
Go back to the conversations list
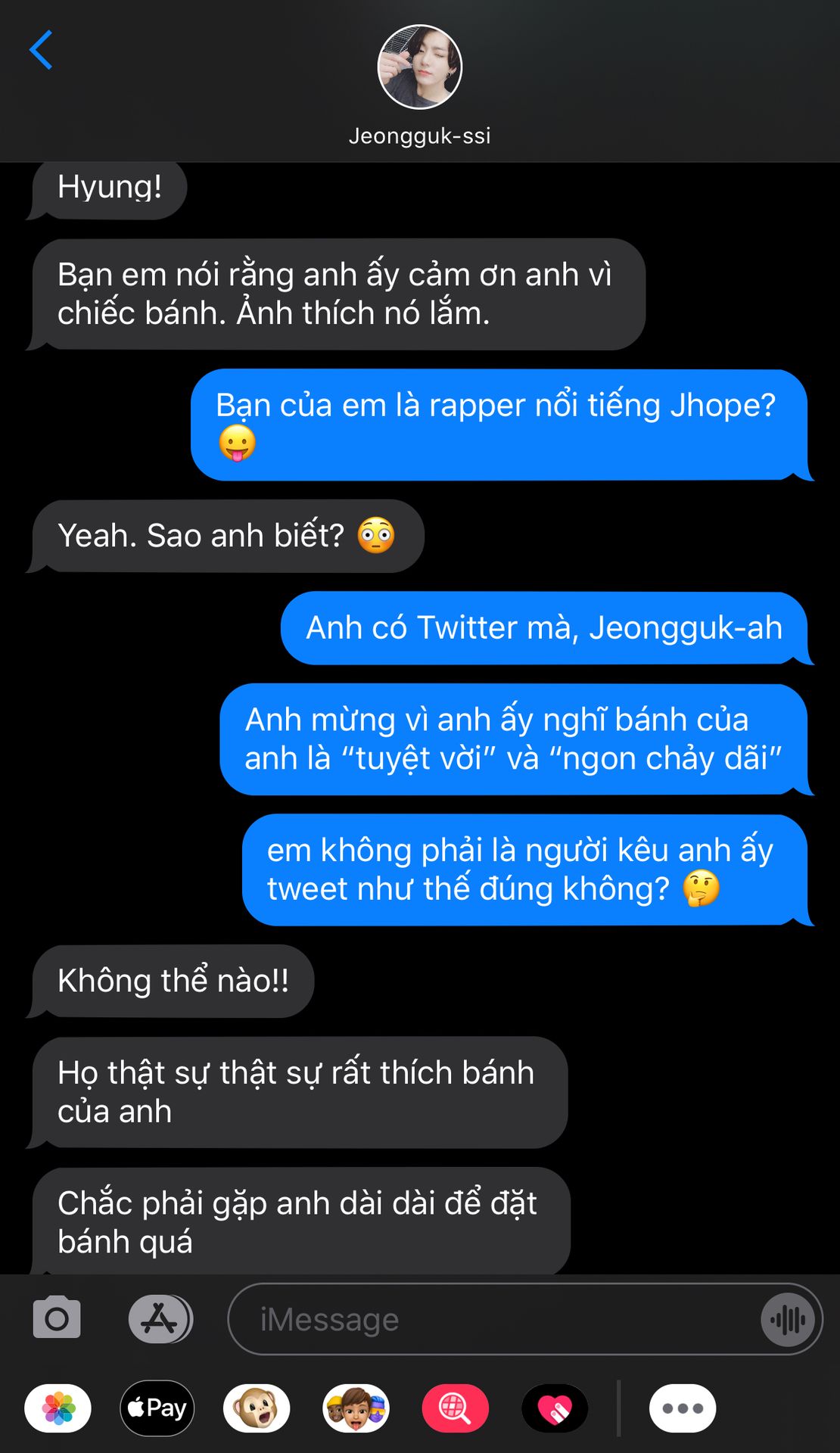coord(41,50)
